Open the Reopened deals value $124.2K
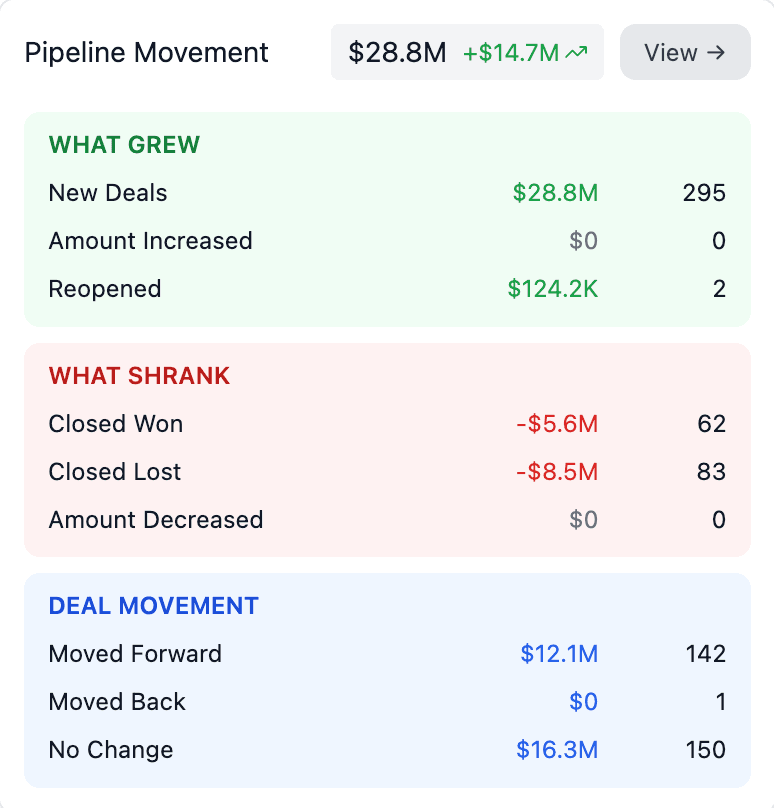The width and height of the screenshot is (774, 808). pos(556,289)
